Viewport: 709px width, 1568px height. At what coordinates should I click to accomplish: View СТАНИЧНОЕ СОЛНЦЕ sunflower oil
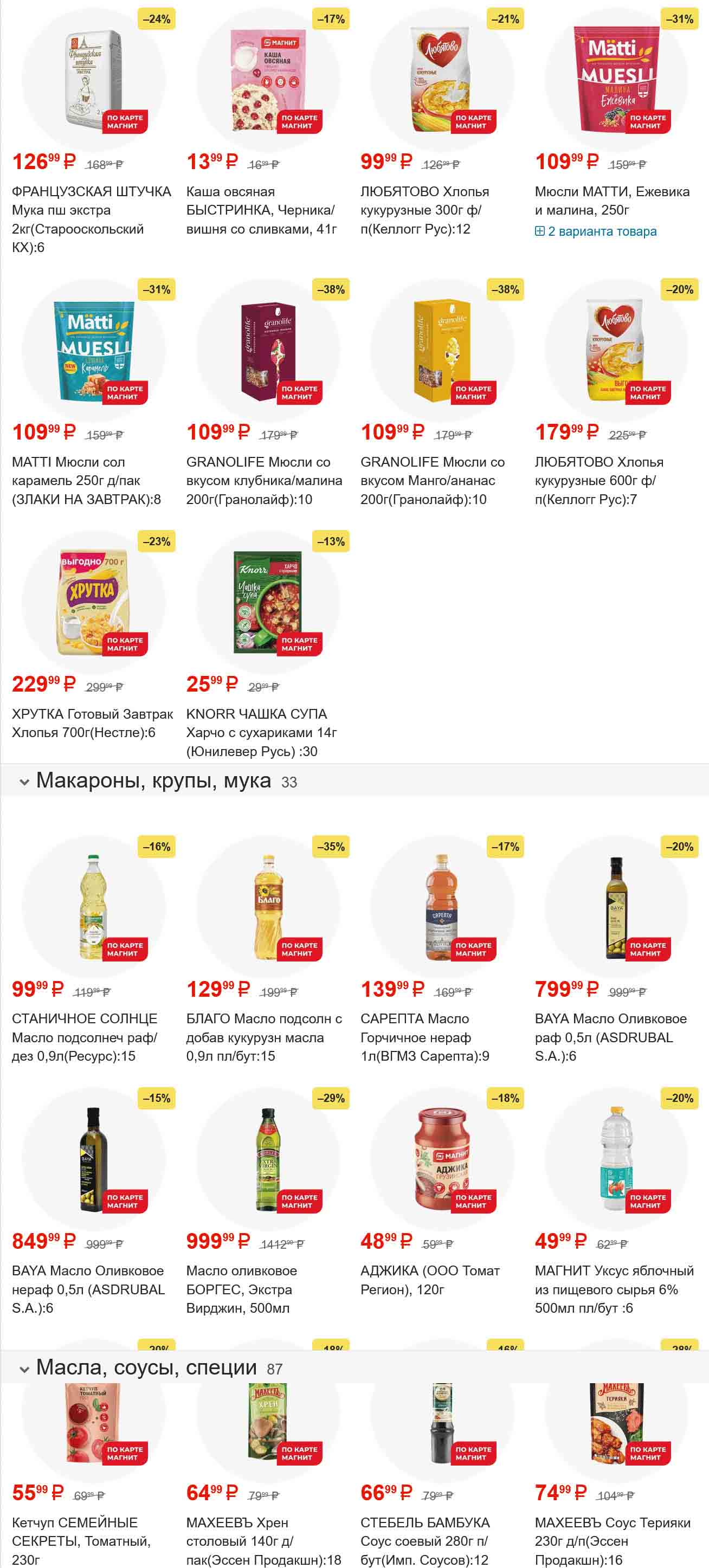tap(85, 1037)
